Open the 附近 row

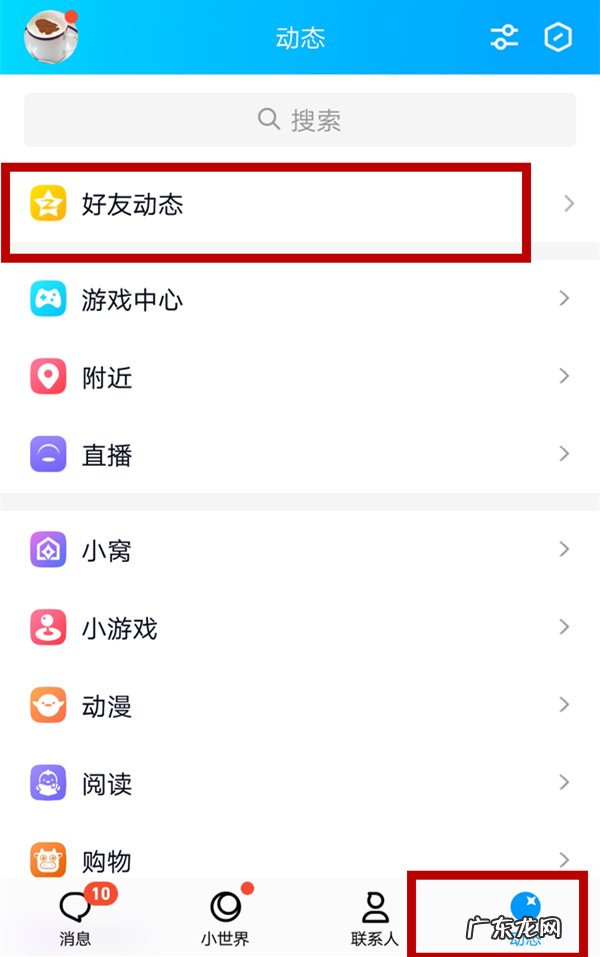click(x=300, y=377)
